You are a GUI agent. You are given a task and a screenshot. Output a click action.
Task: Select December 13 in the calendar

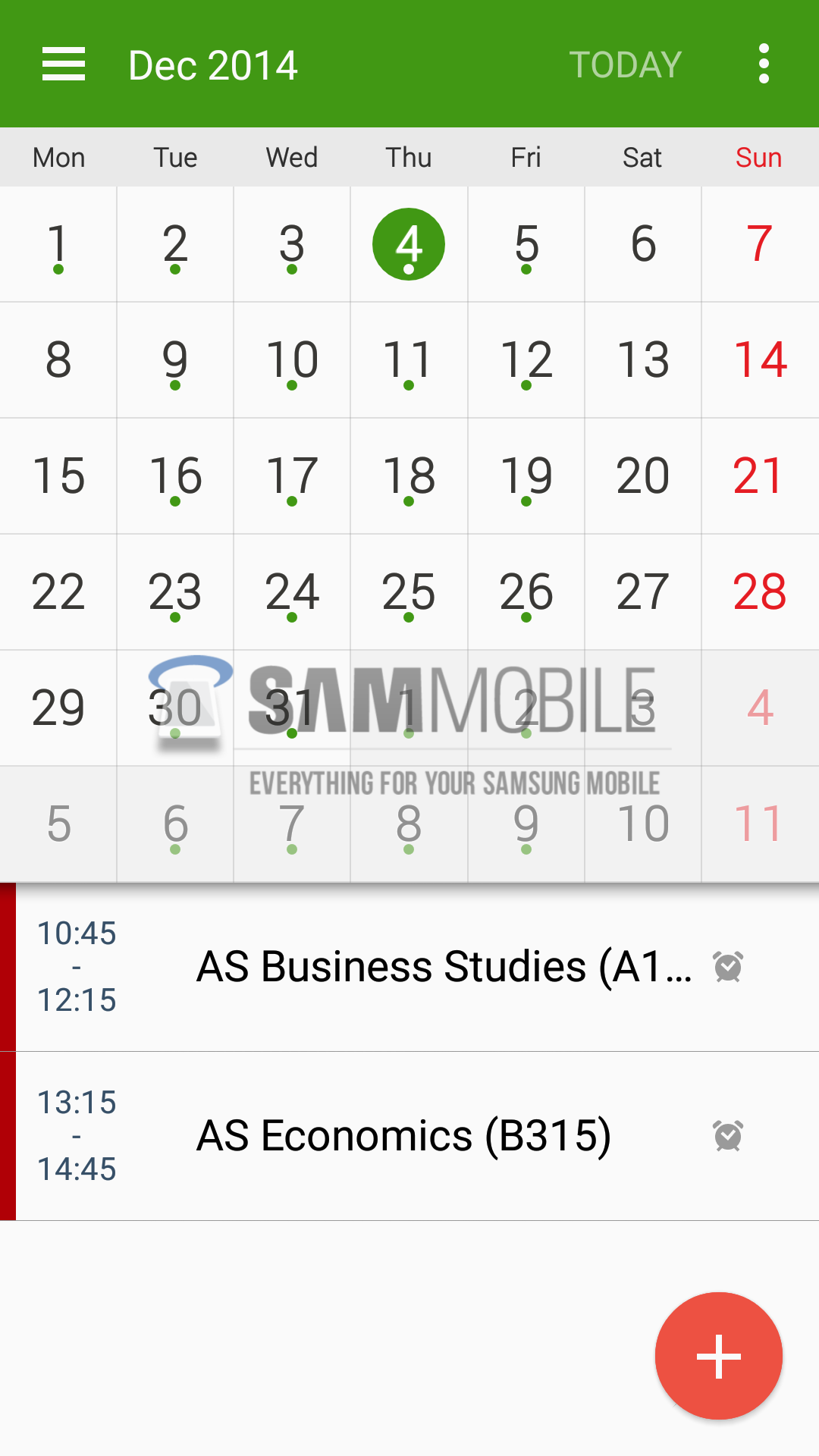643,360
